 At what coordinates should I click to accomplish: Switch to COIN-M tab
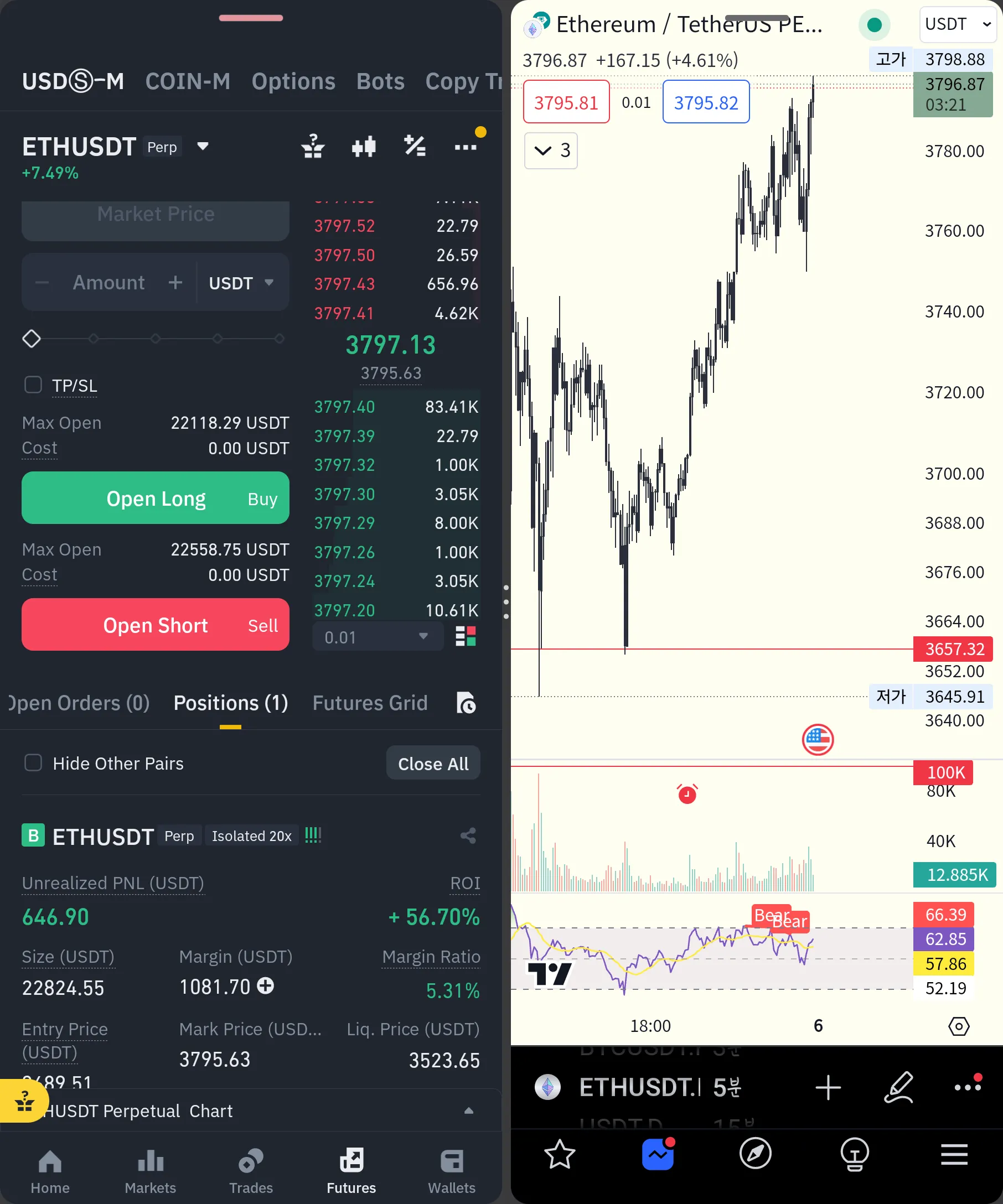tap(188, 81)
